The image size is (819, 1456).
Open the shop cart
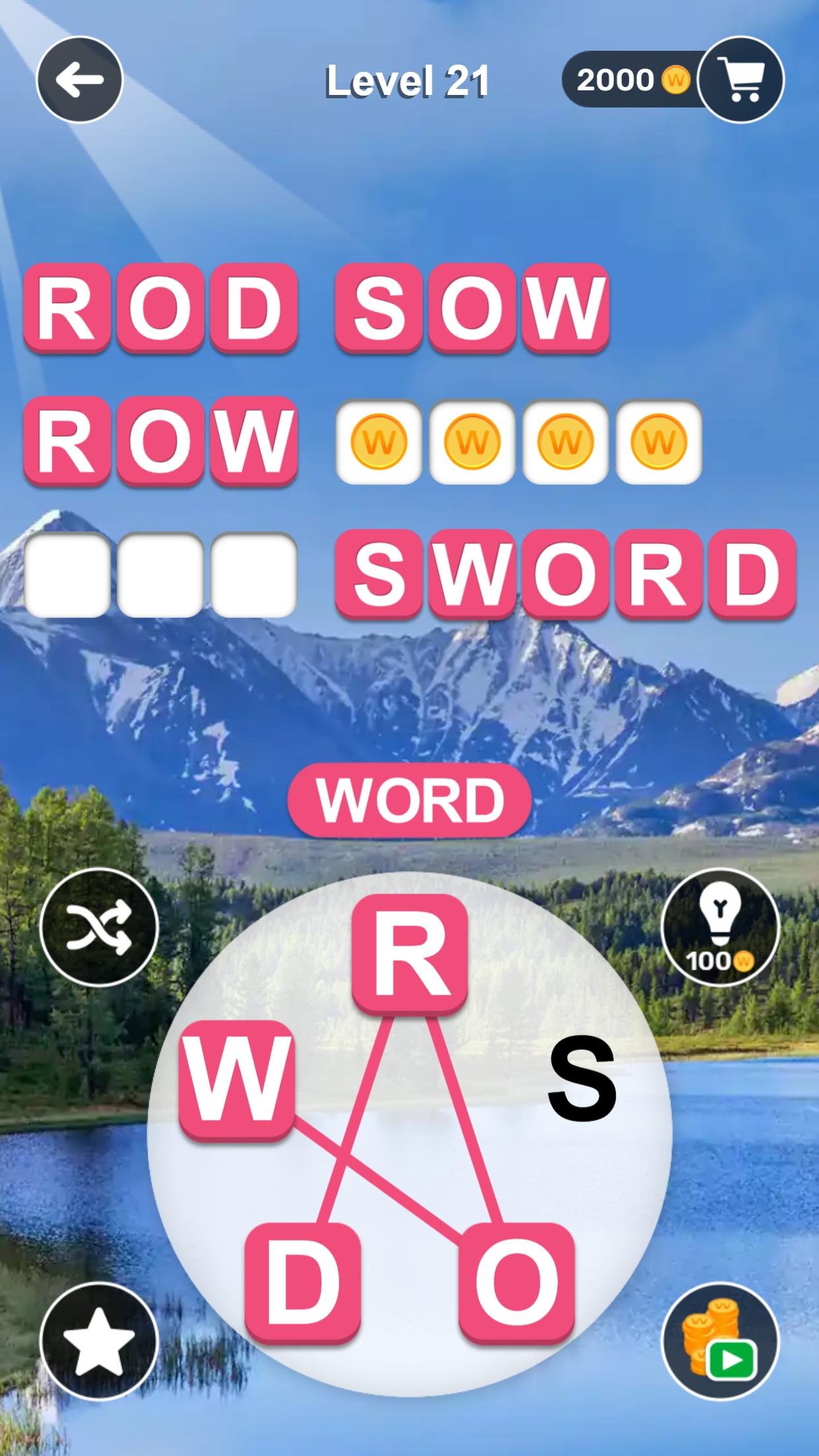coord(741,80)
